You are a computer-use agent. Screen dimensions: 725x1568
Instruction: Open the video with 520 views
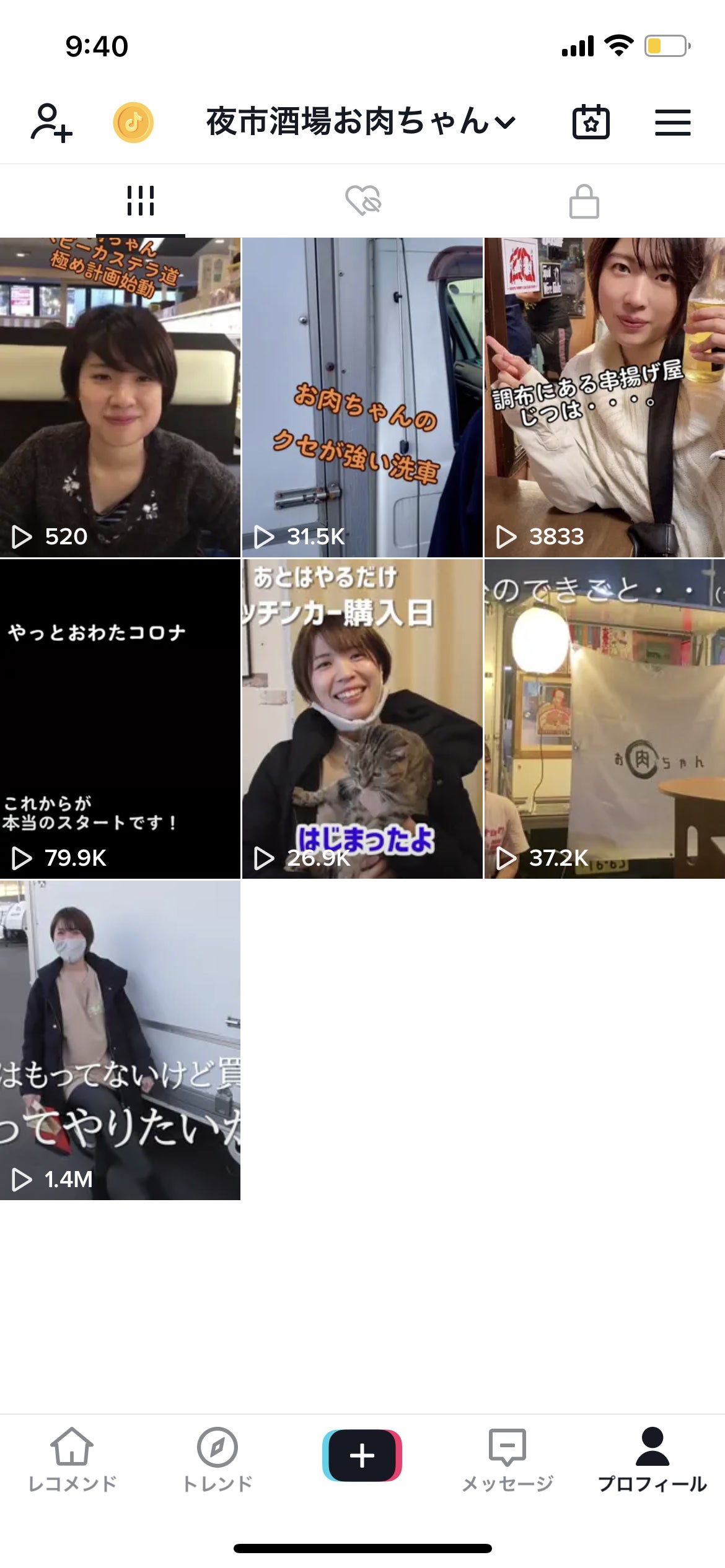(120, 398)
